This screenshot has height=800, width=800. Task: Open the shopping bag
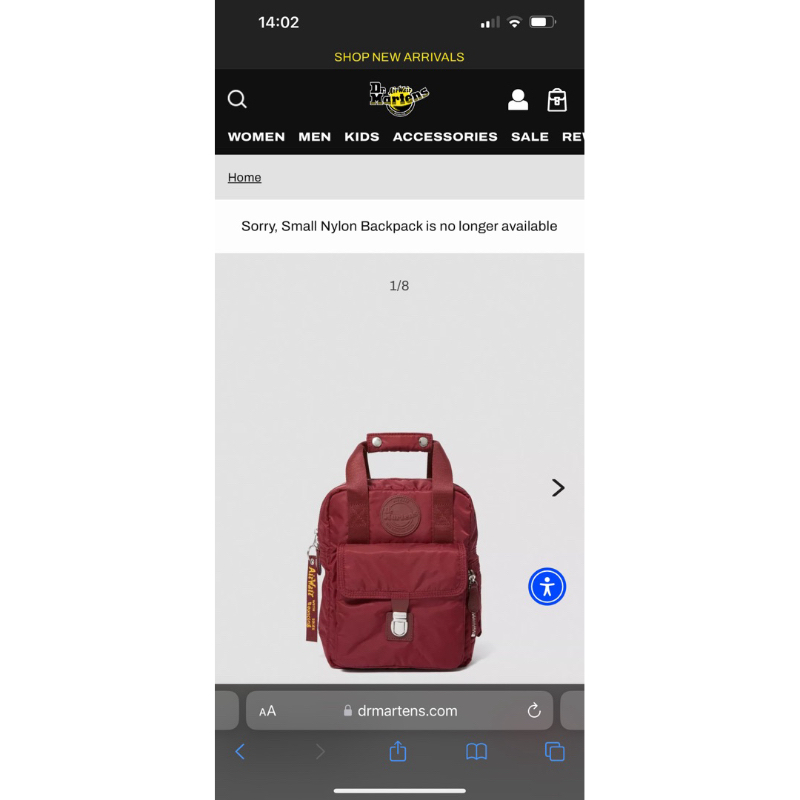557,99
